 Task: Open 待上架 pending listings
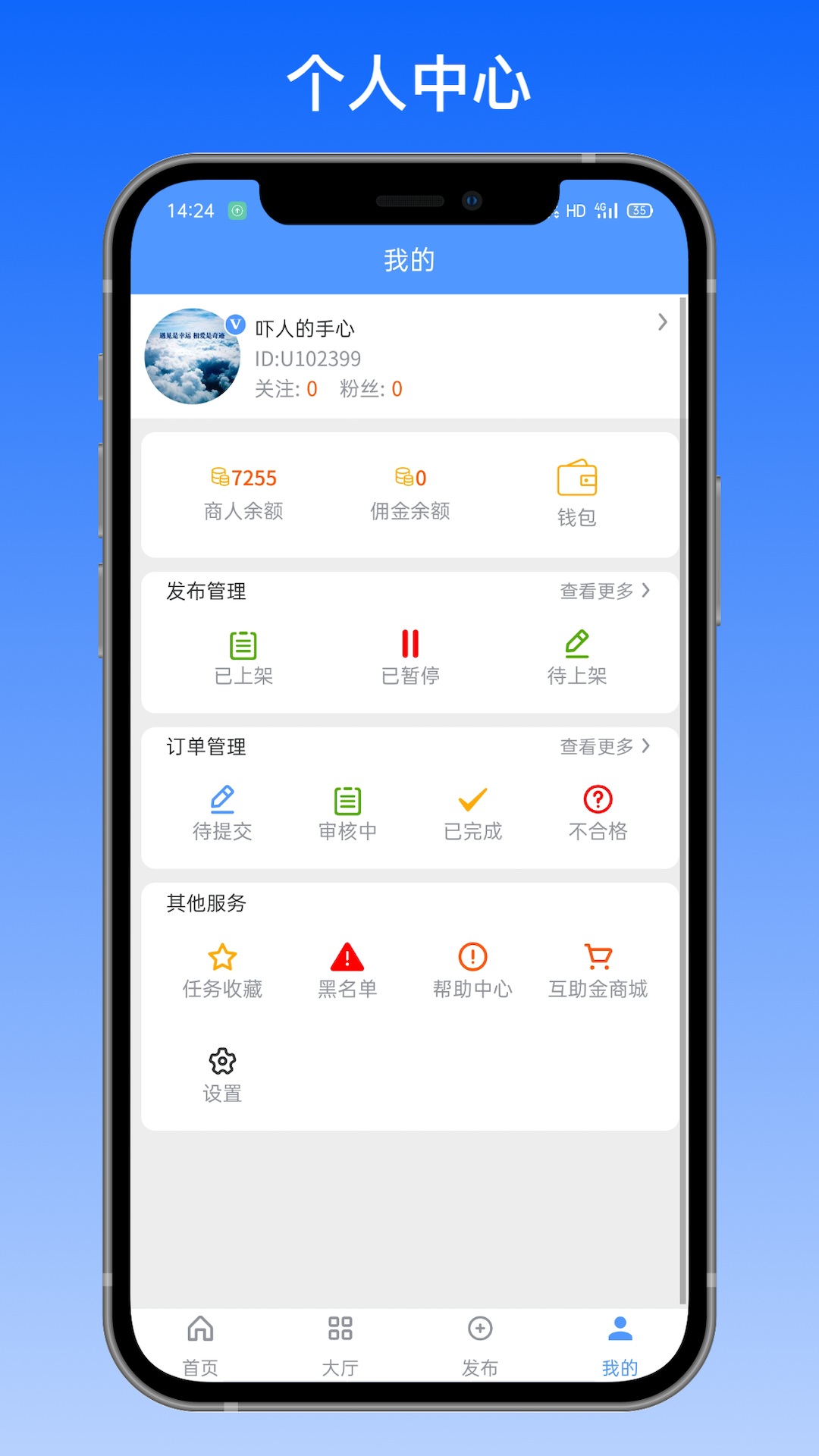[576, 645]
